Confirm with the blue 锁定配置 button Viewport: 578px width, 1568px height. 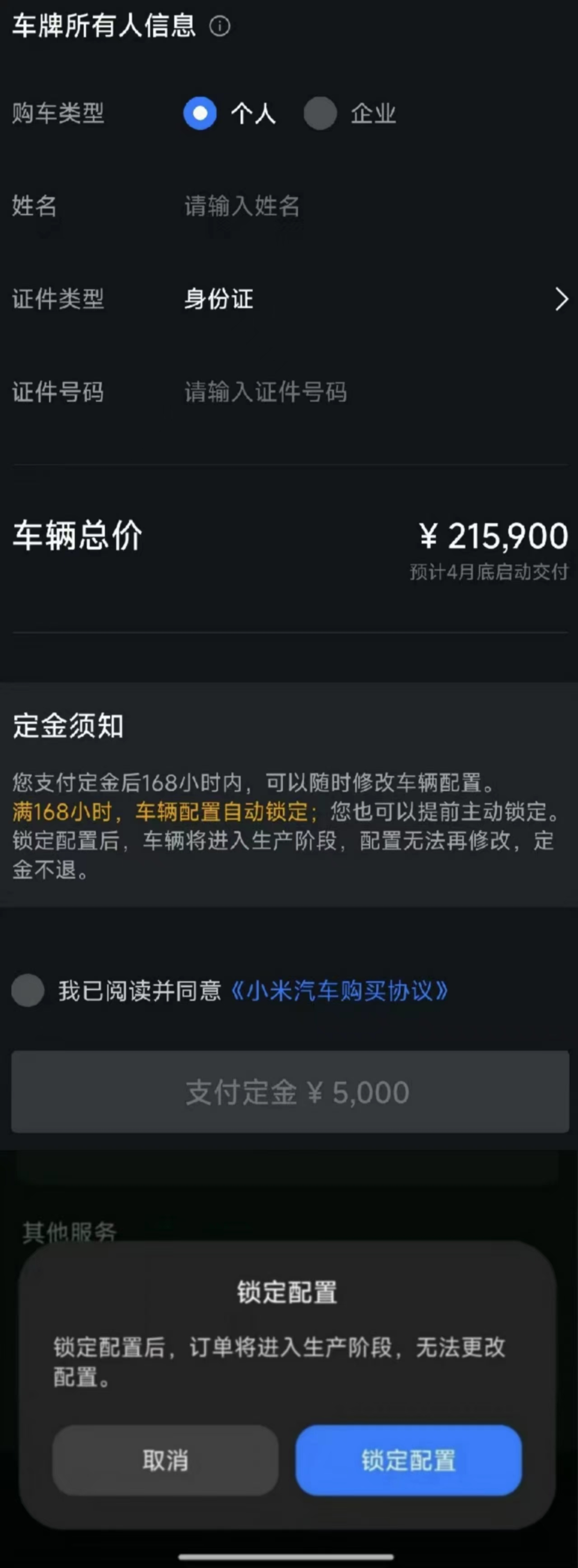click(x=408, y=1460)
